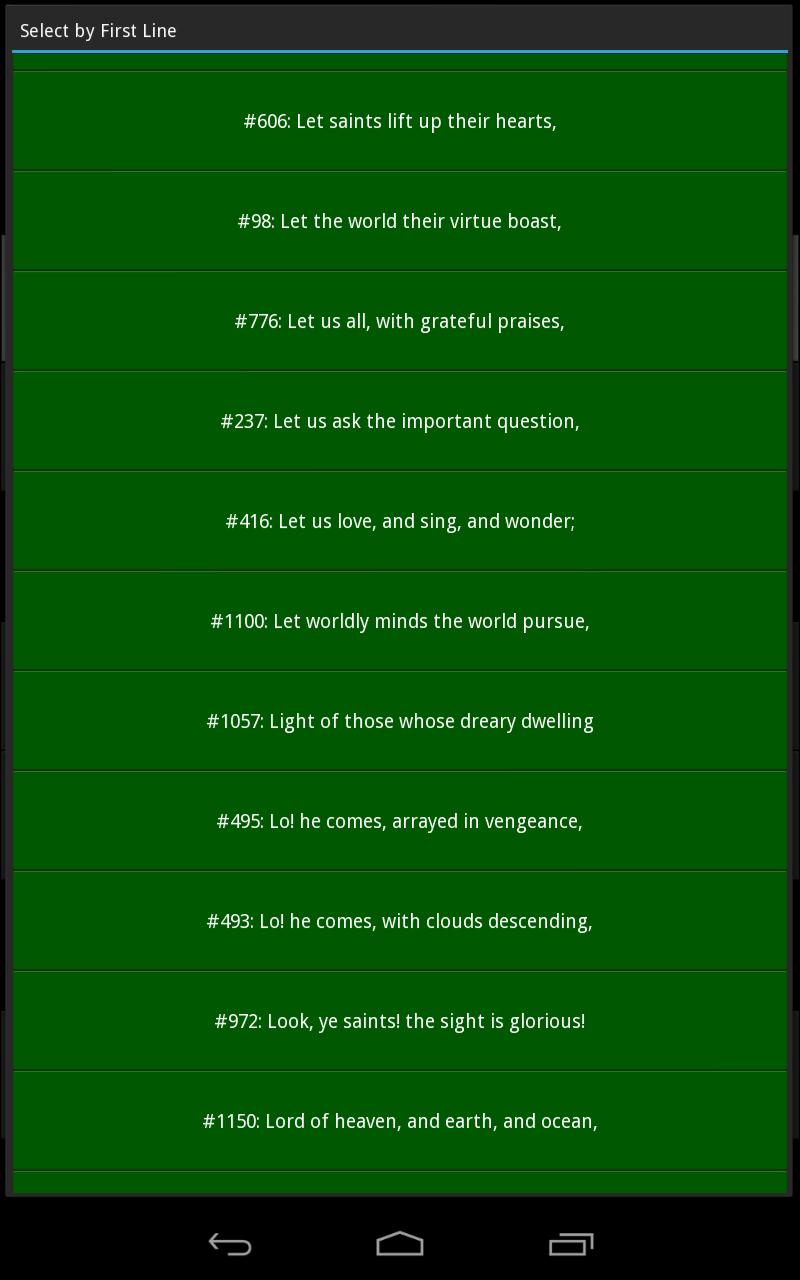This screenshot has height=1280, width=800.
Task: Show recent apps
Action: (571, 1244)
